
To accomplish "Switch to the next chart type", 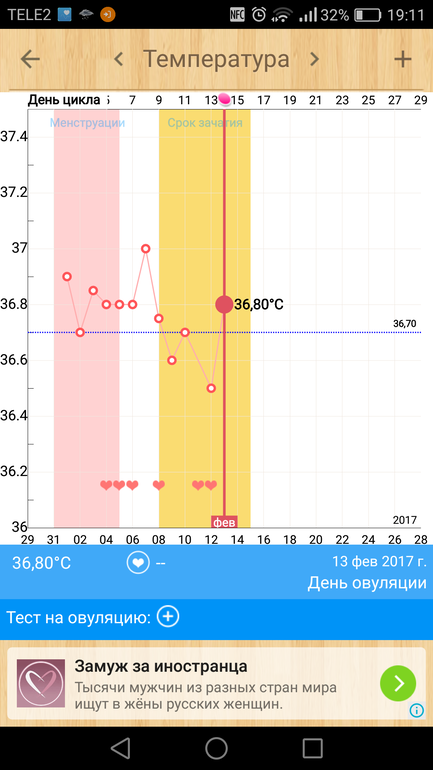I will point(314,59).
